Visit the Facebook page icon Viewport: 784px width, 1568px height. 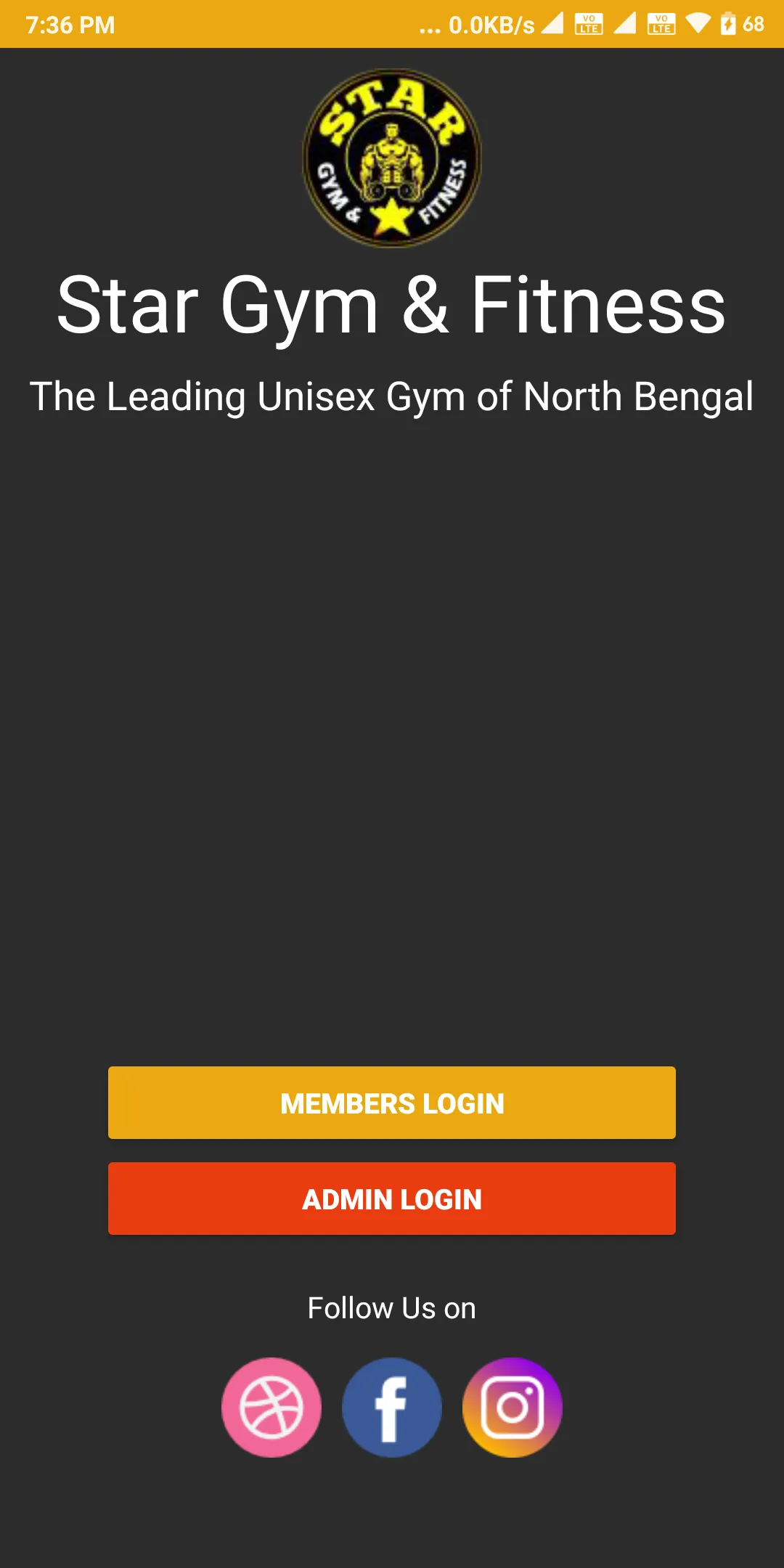392,1408
